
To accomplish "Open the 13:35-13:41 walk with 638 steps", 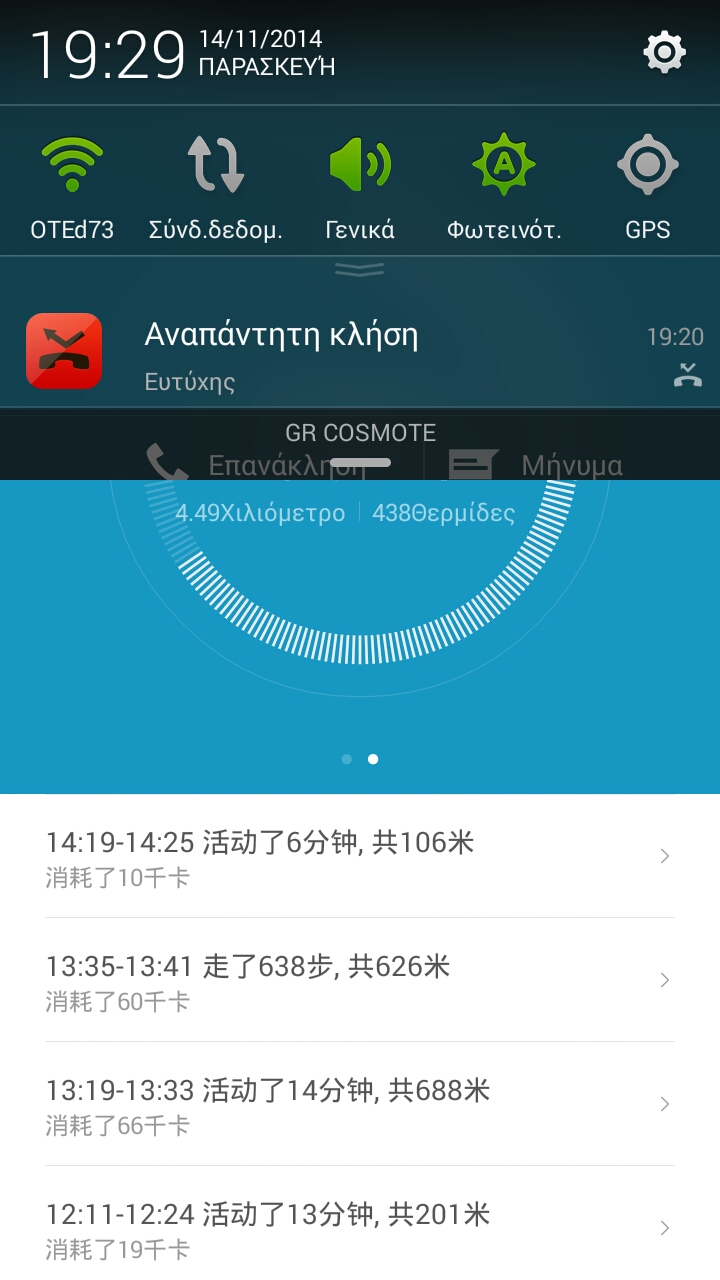I will (x=360, y=981).
